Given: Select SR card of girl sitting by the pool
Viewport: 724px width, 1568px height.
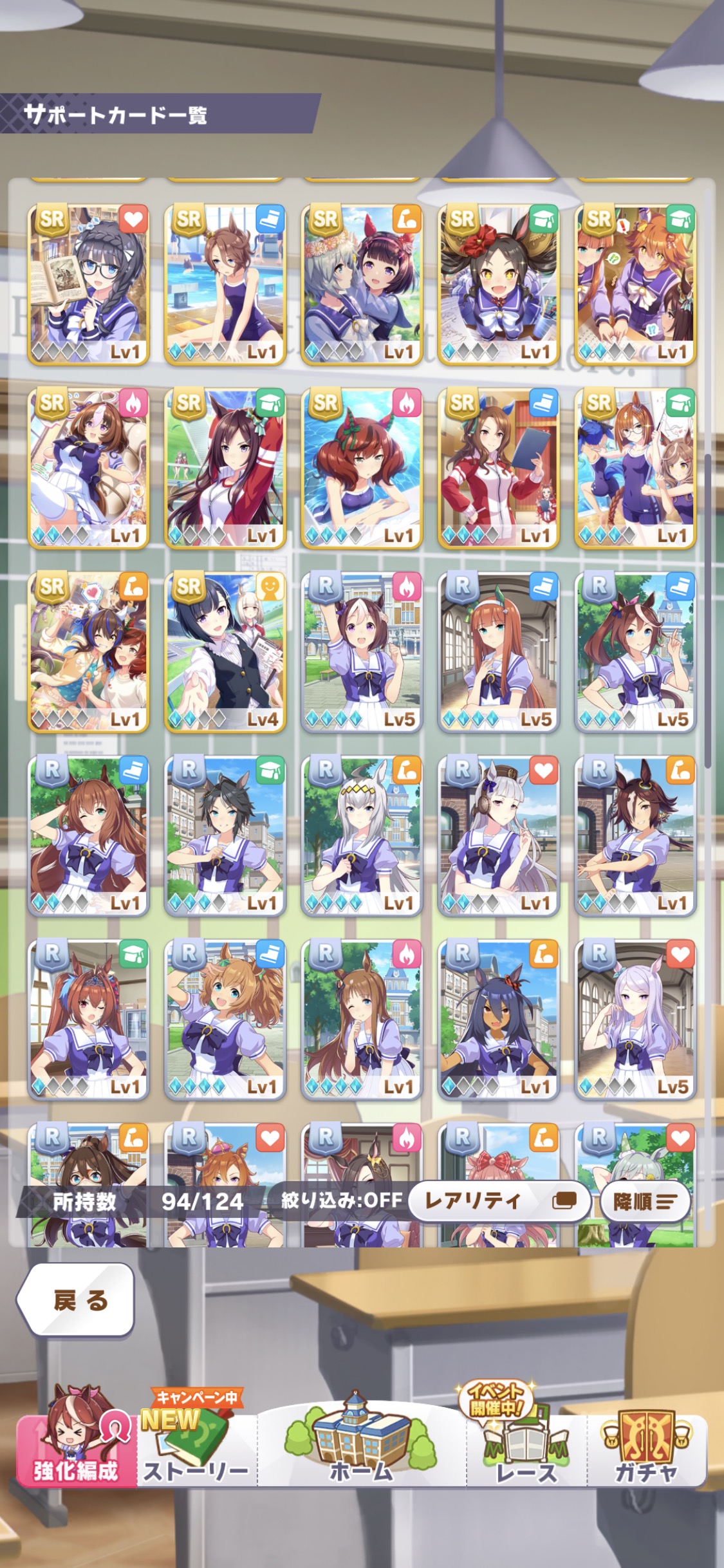Looking at the screenshot, I should point(225,285).
